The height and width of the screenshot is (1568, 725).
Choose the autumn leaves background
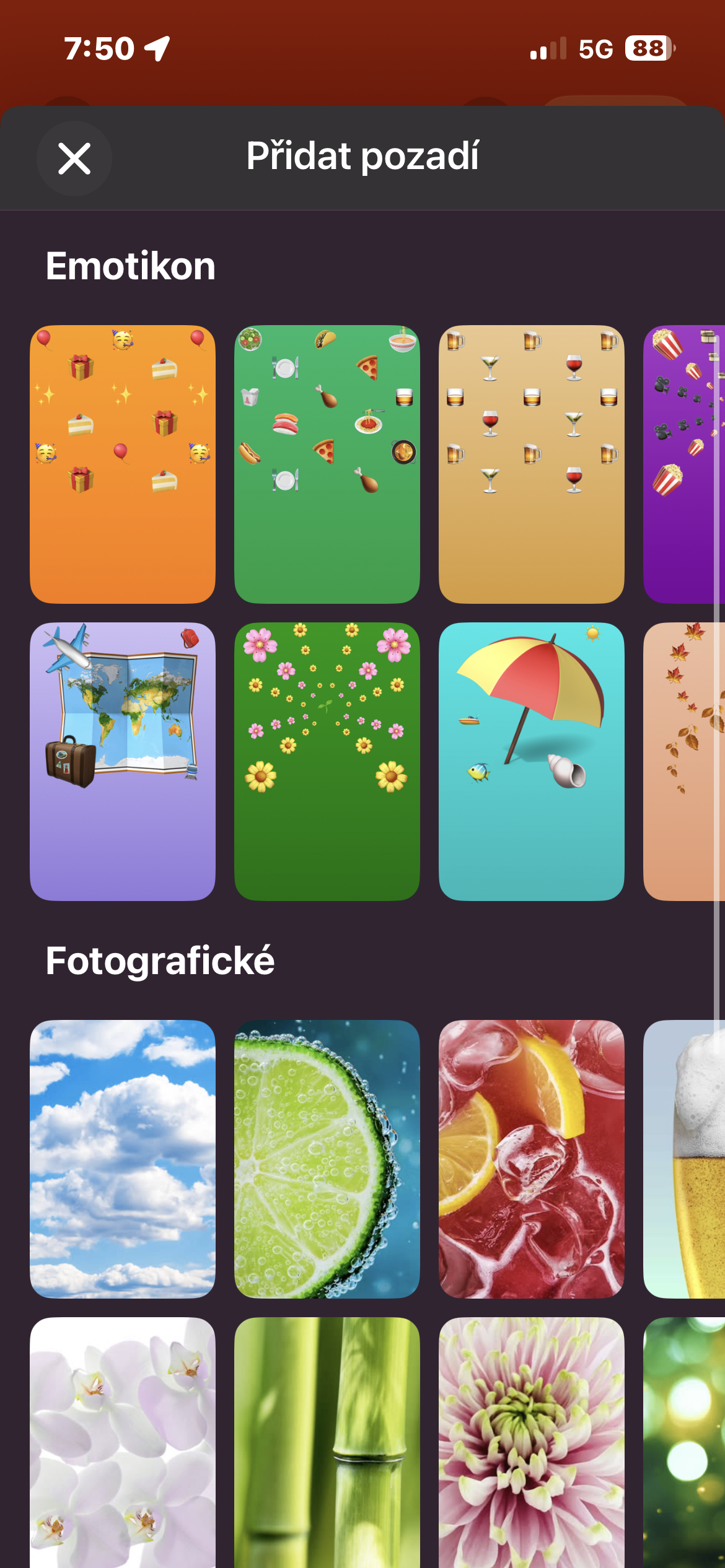coord(682,761)
